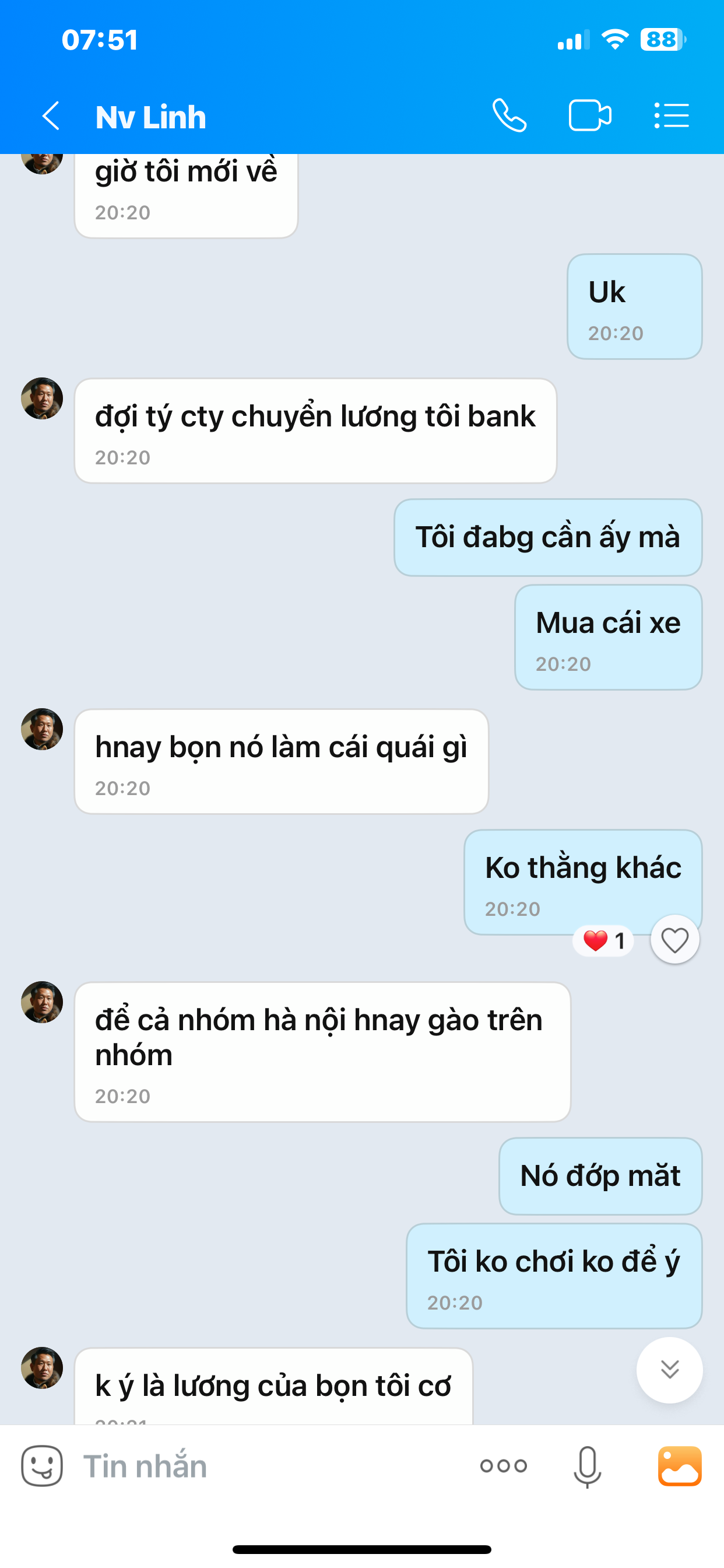Start a video call with Nv Linh

pos(589,116)
